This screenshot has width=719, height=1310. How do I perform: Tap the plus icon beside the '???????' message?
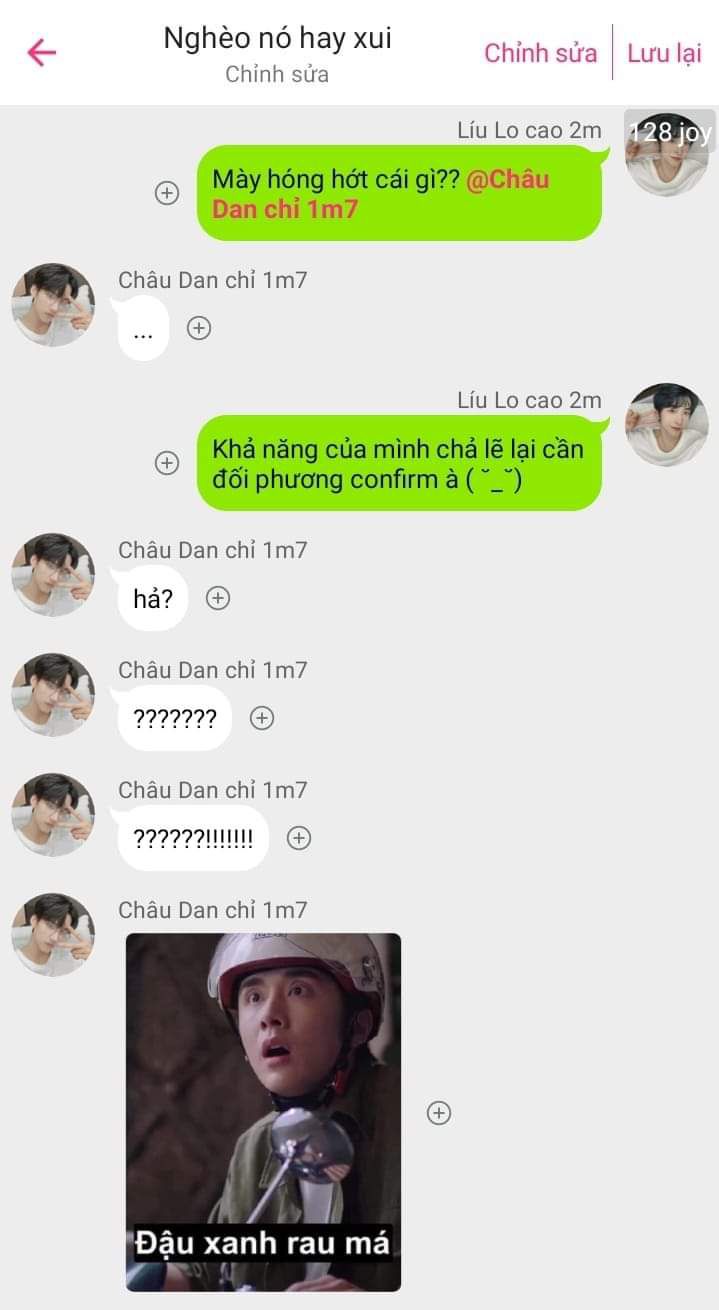coord(262,718)
